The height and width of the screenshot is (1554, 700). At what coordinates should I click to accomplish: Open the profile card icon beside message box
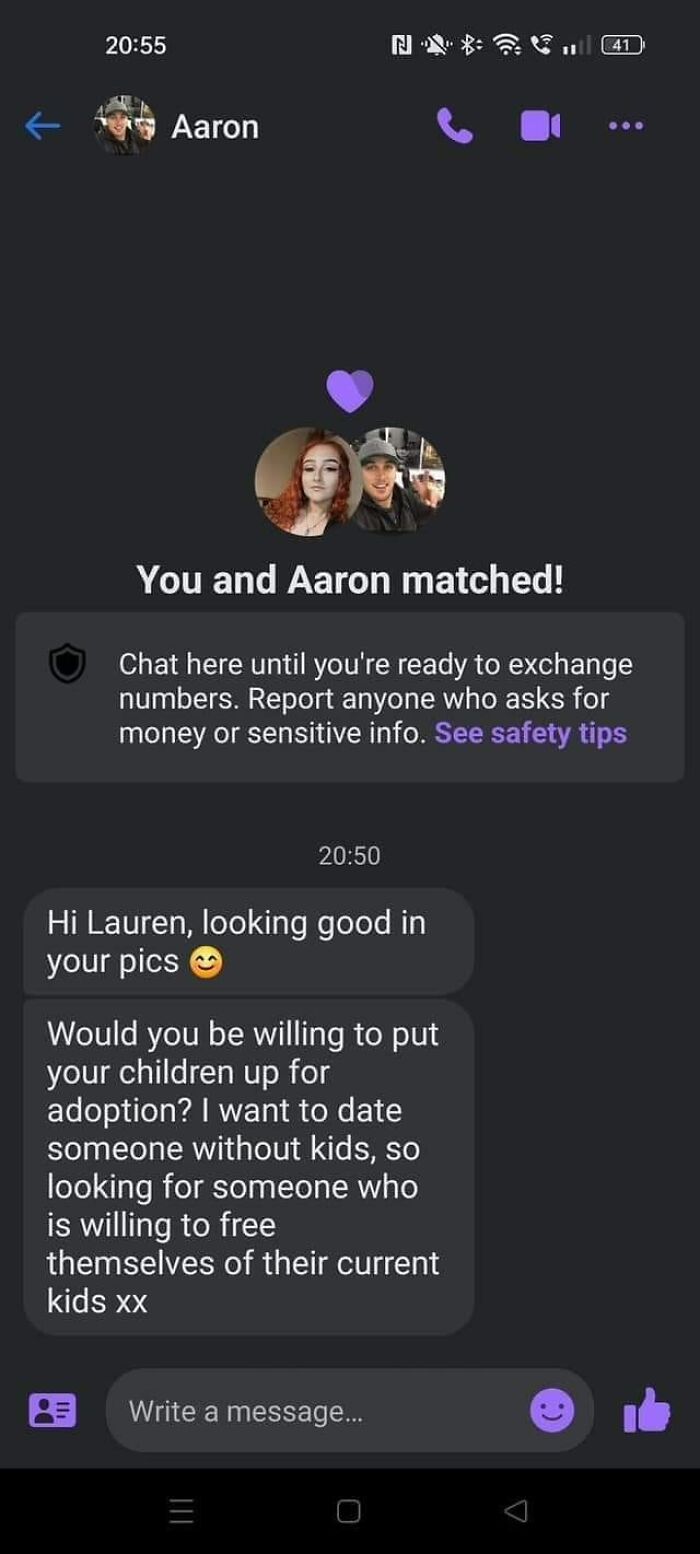coord(52,1411)
